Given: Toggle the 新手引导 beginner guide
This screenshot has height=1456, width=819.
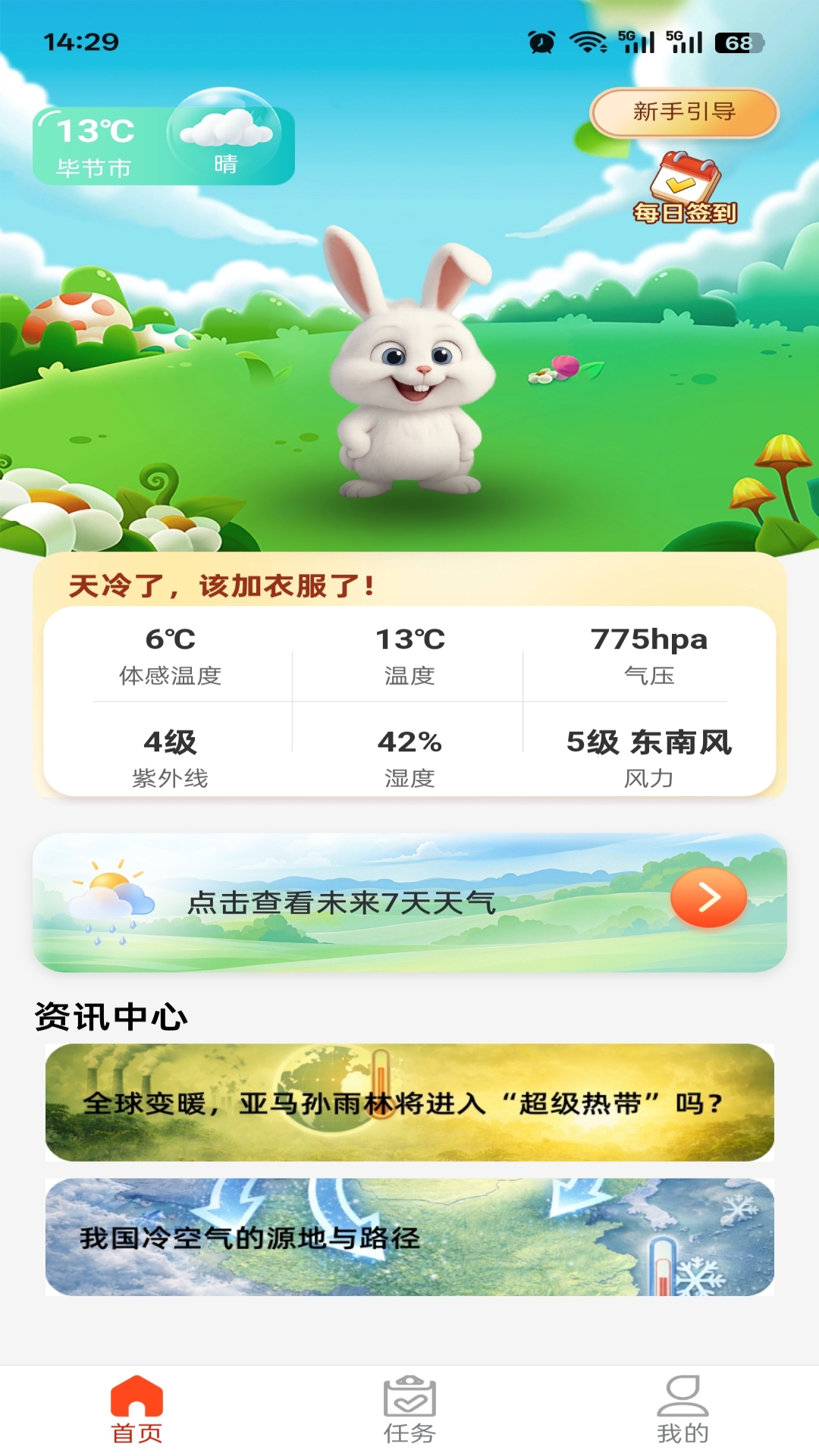Looking at the screenshot, I should (x=684, y=111).
